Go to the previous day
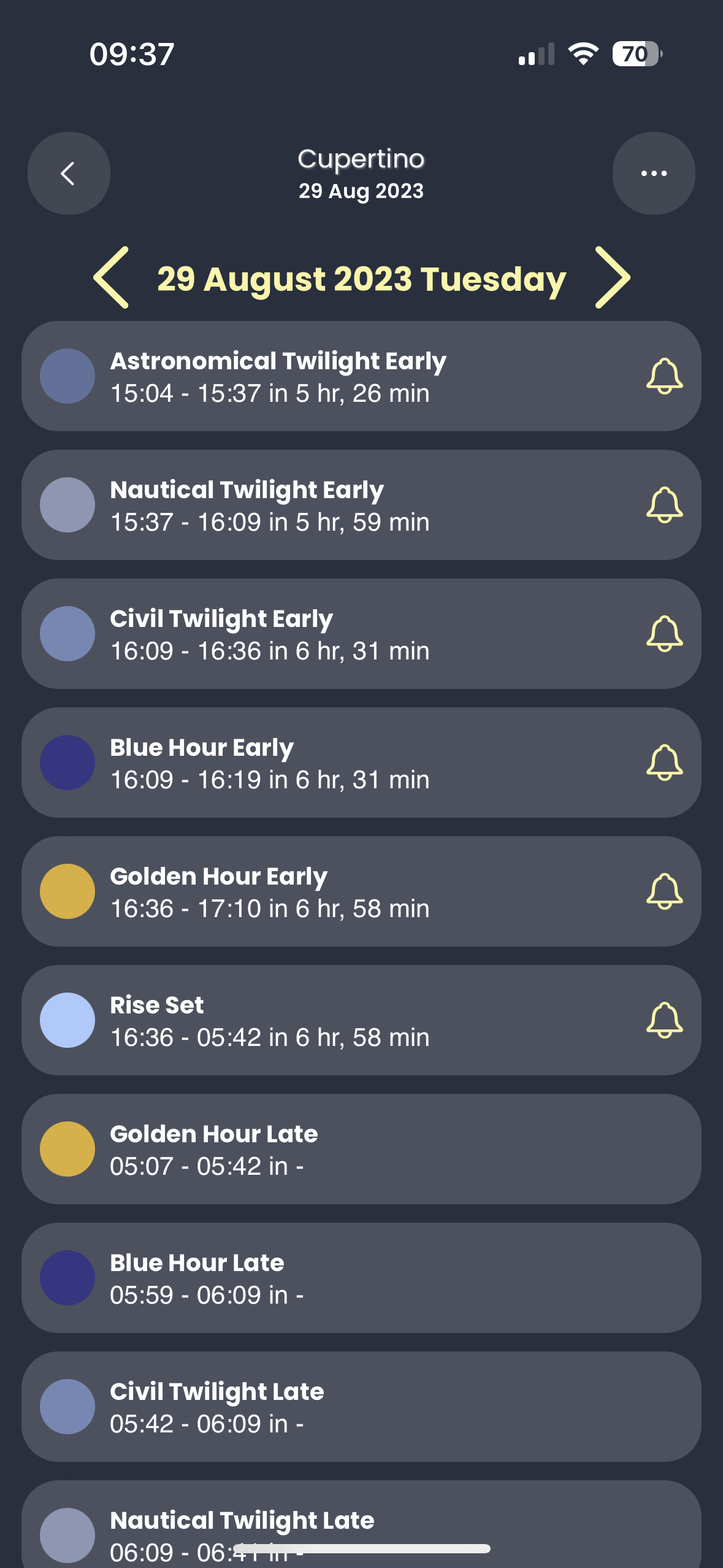The image size is (723, 1568). pos(112,277)
